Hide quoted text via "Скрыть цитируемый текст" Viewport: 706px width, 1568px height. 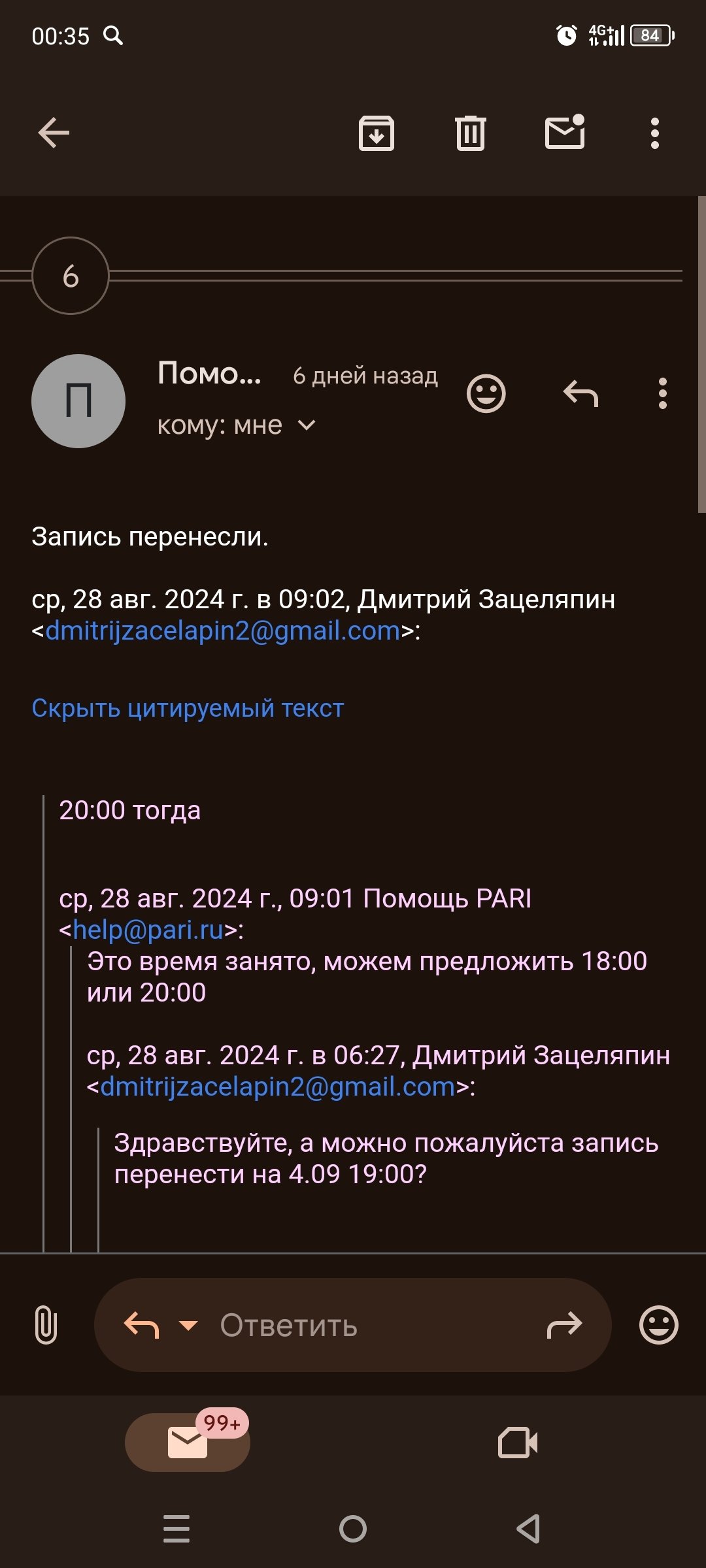pos(188,708)
